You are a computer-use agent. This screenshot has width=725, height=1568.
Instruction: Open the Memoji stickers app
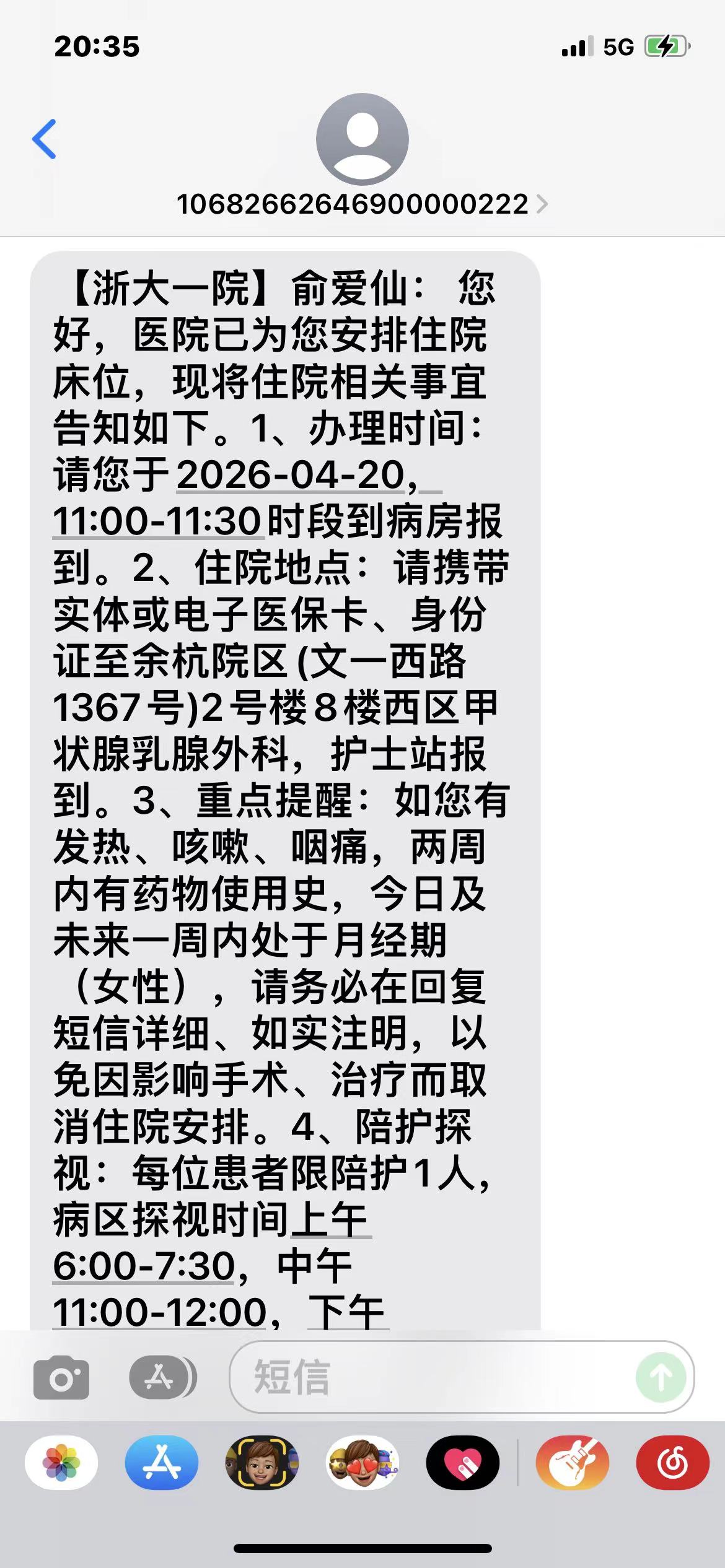[x=362, y=1463]
